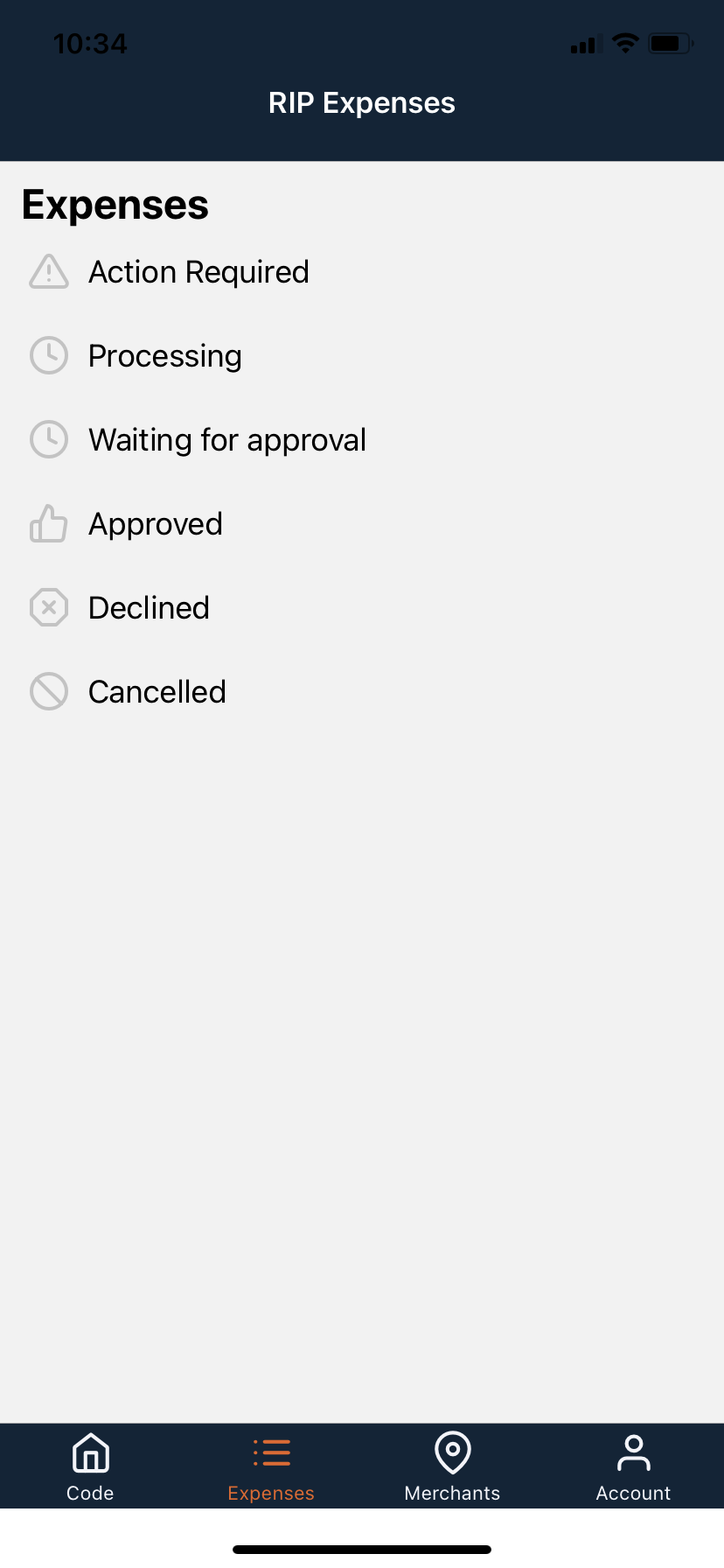Select the Expenses tab
The width and height of the screenshot is (724, 1568).
tap(271, 1466)
